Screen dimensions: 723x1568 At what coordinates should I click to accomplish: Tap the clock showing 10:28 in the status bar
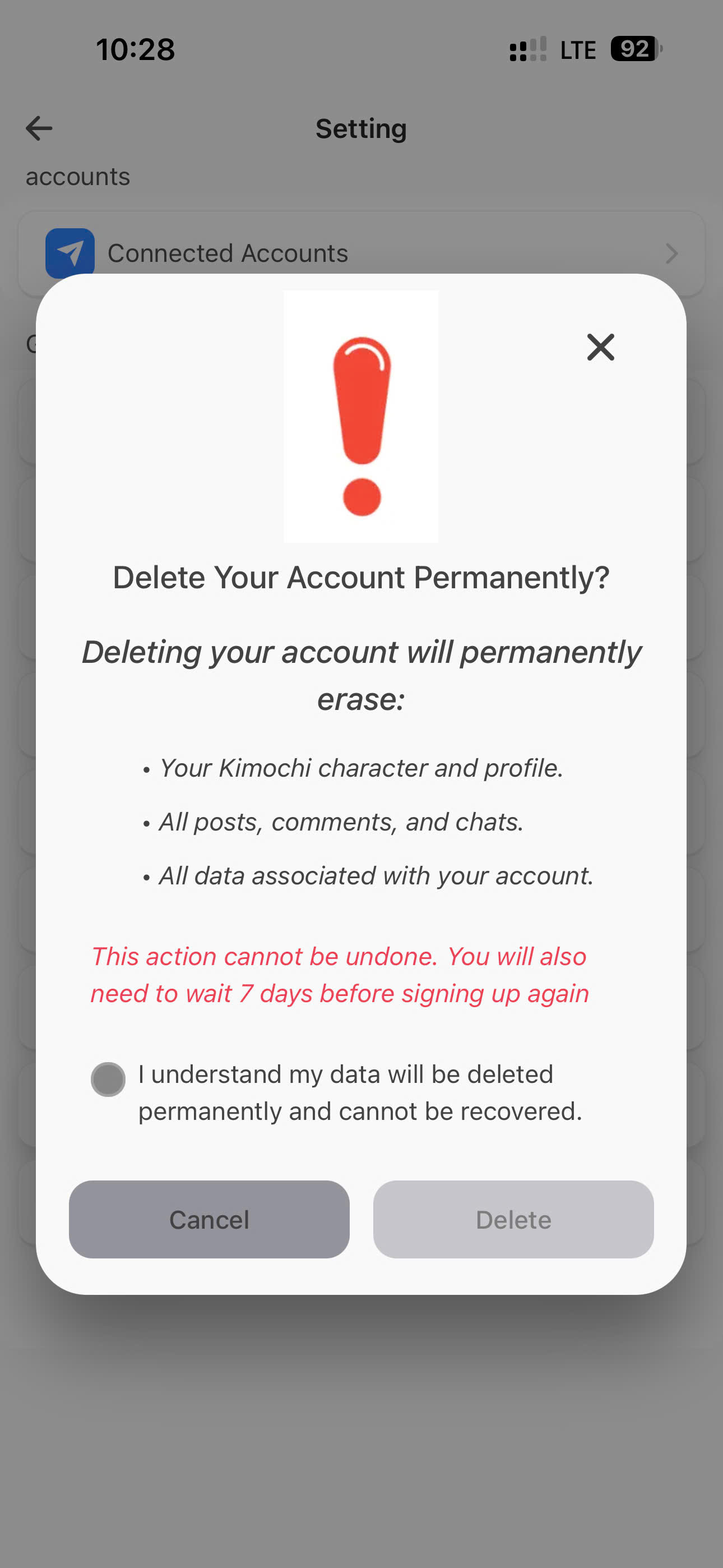[135, 49]
